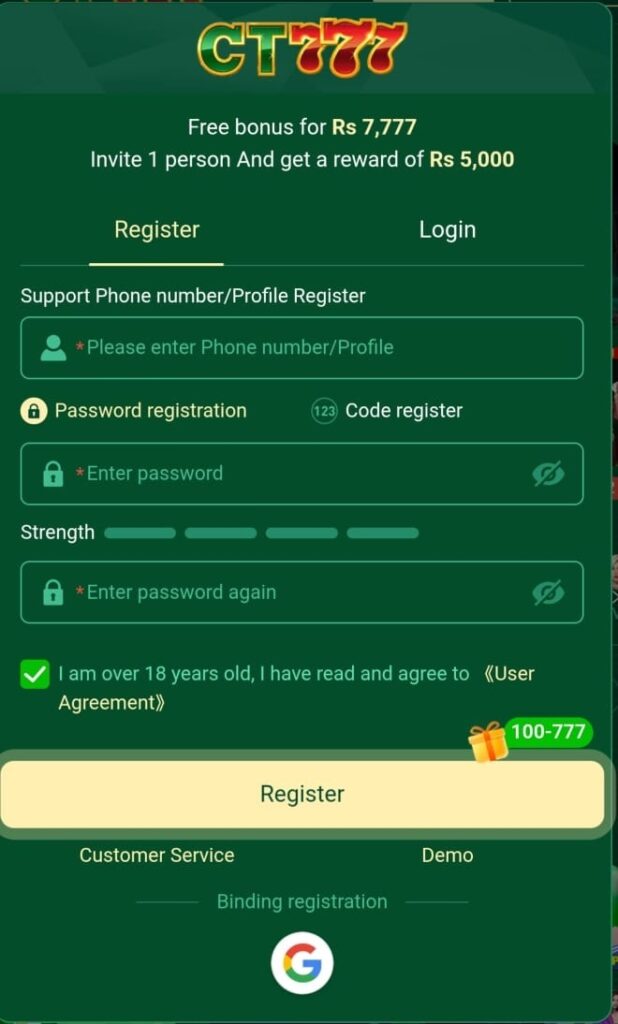Tap the Enter password again field

pos(290,593)
